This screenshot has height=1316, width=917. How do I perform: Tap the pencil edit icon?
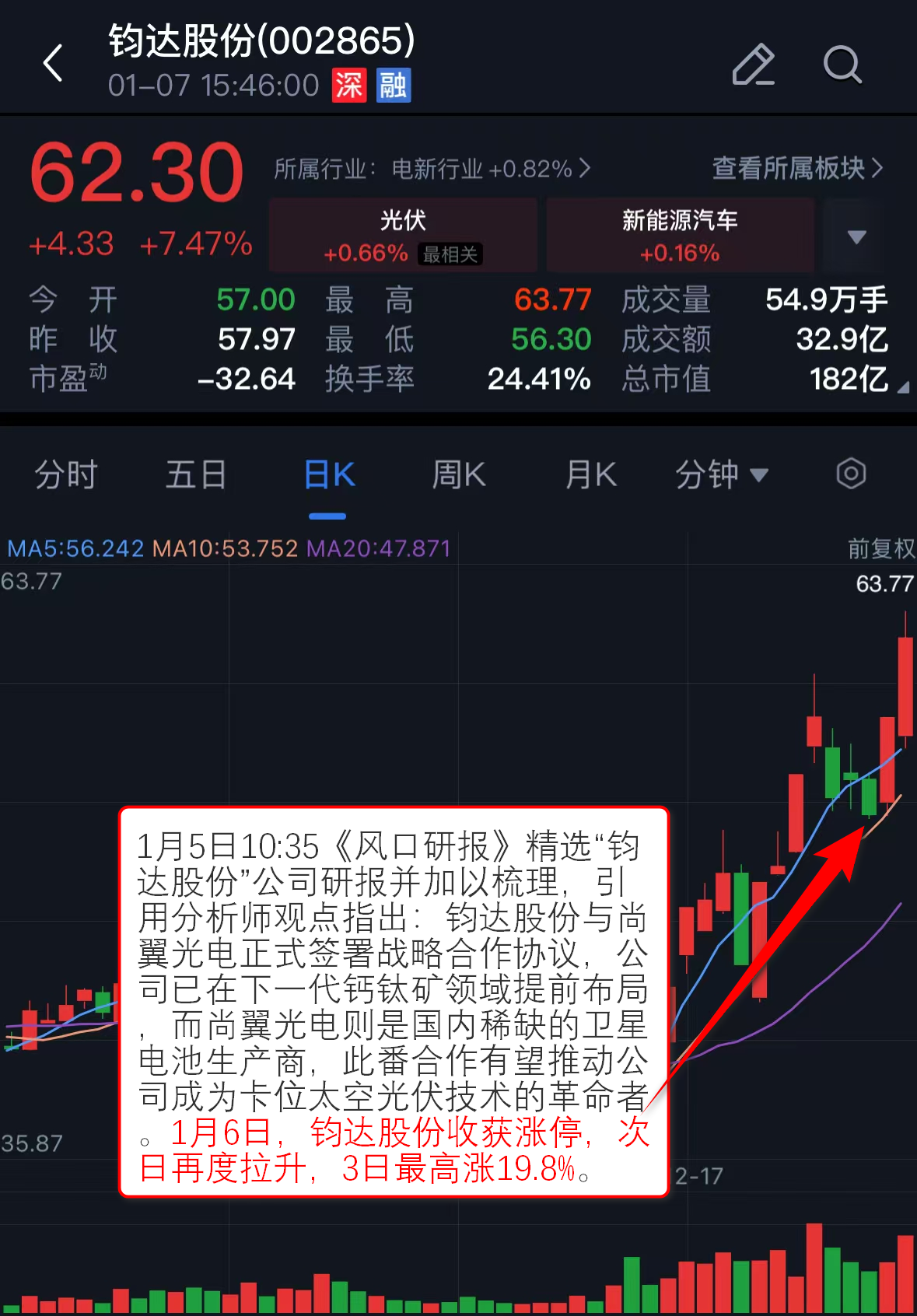click(x=753, y=64)
